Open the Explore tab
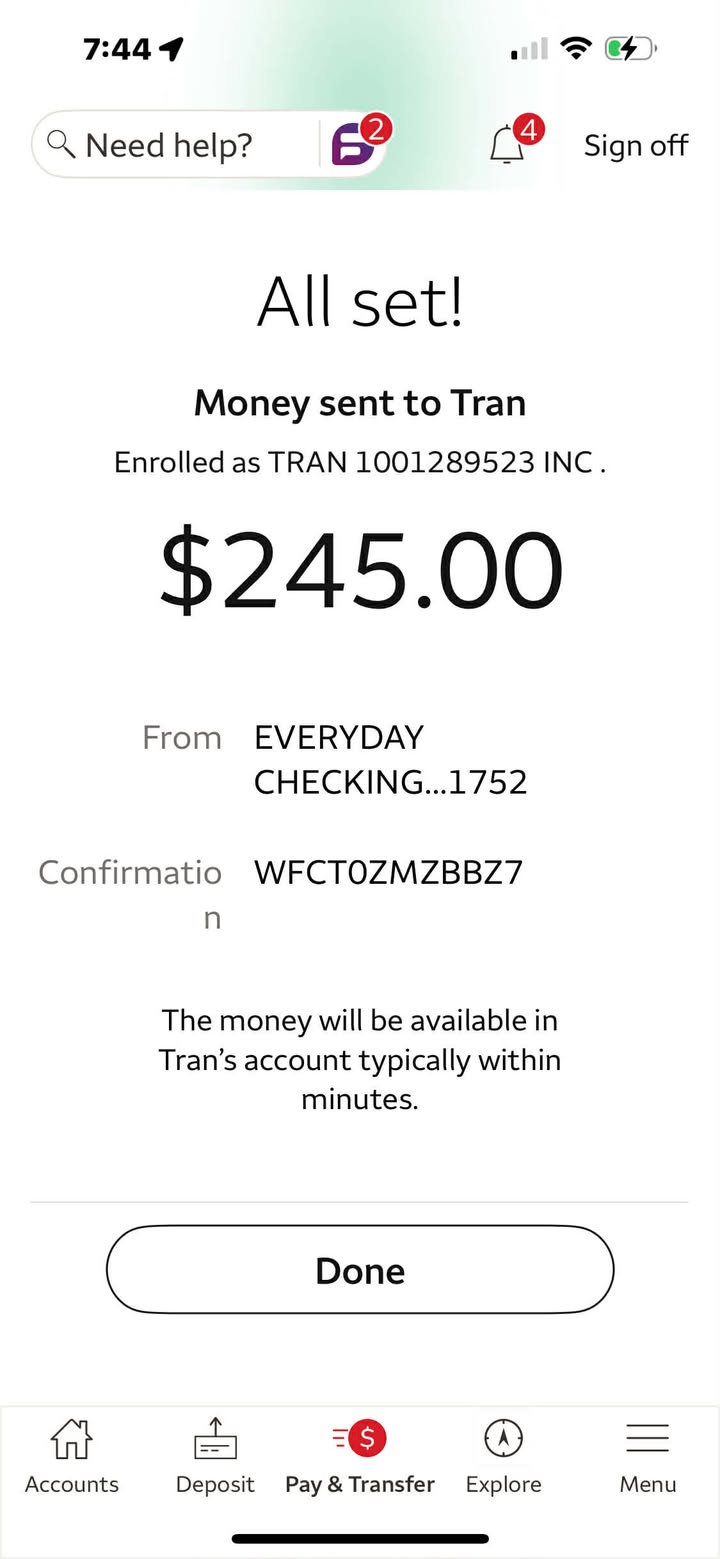 tap(503, 1456)
